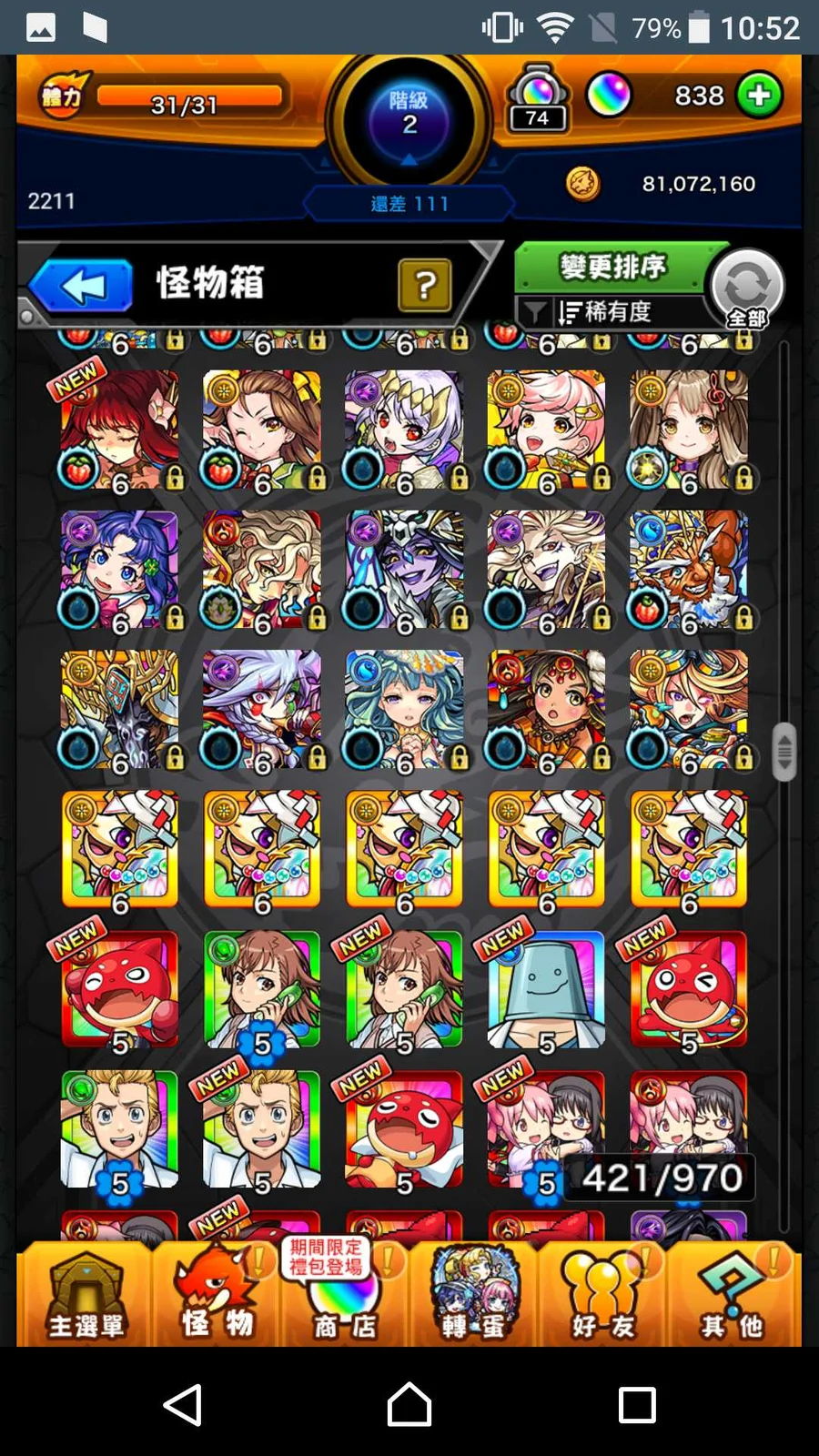Open the 轉蛋 gacha tab

pyautogui.click(x=473, y=1297)
